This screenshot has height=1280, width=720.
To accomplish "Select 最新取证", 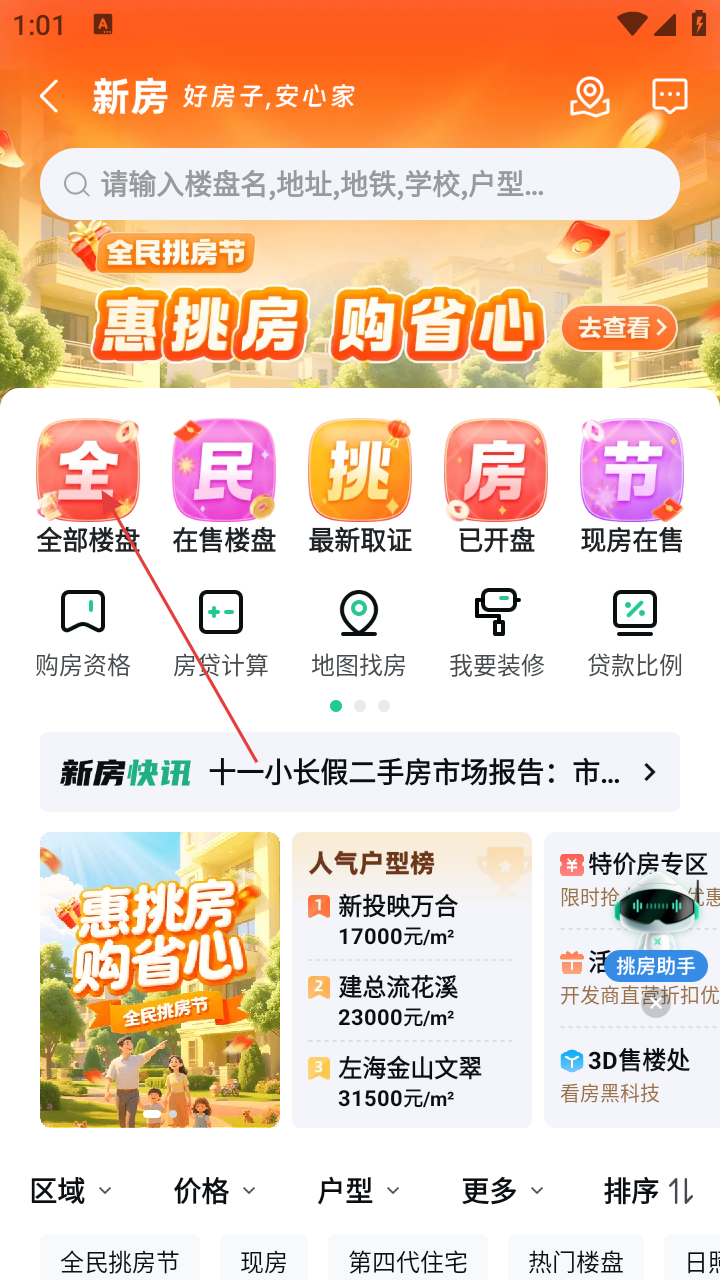I will [360, 485].
